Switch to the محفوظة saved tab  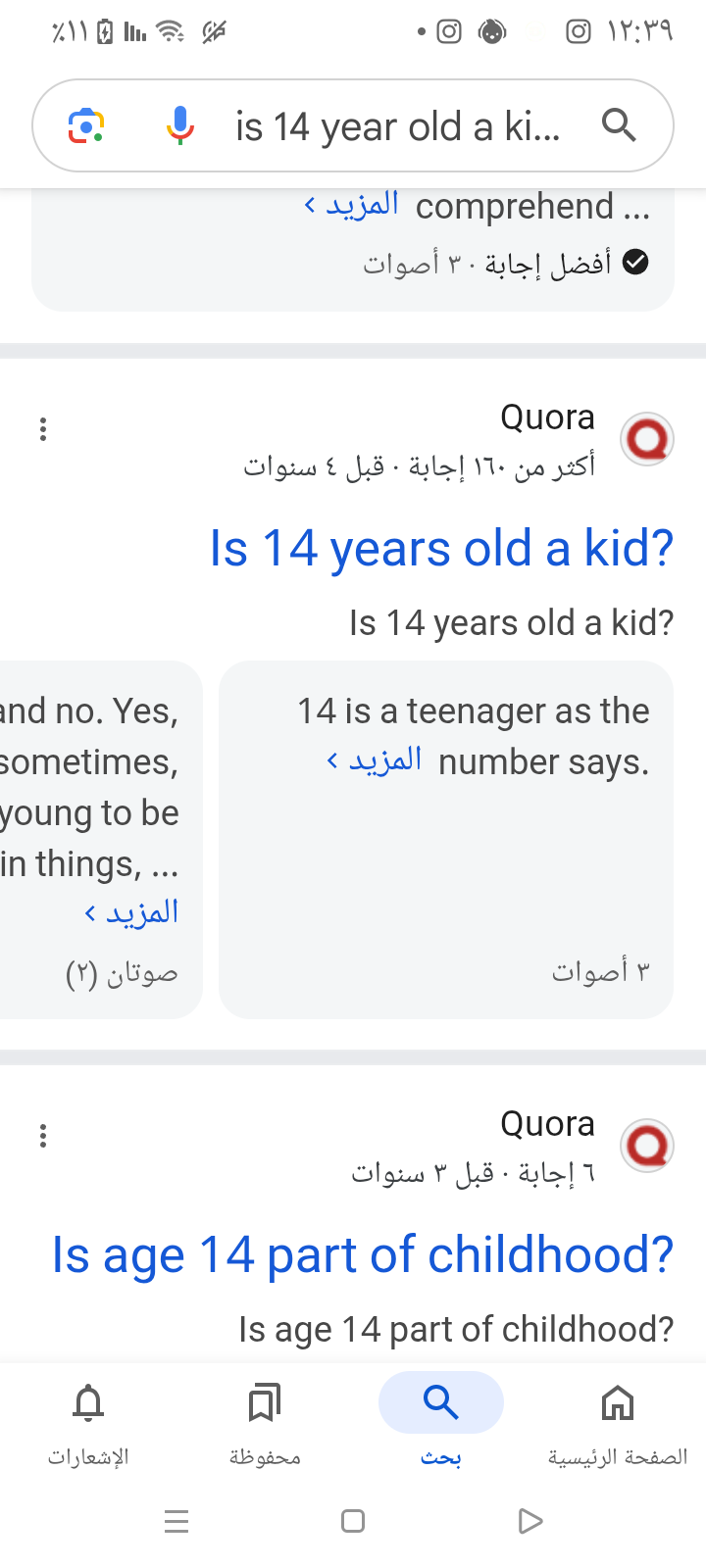click(265, 1424)
